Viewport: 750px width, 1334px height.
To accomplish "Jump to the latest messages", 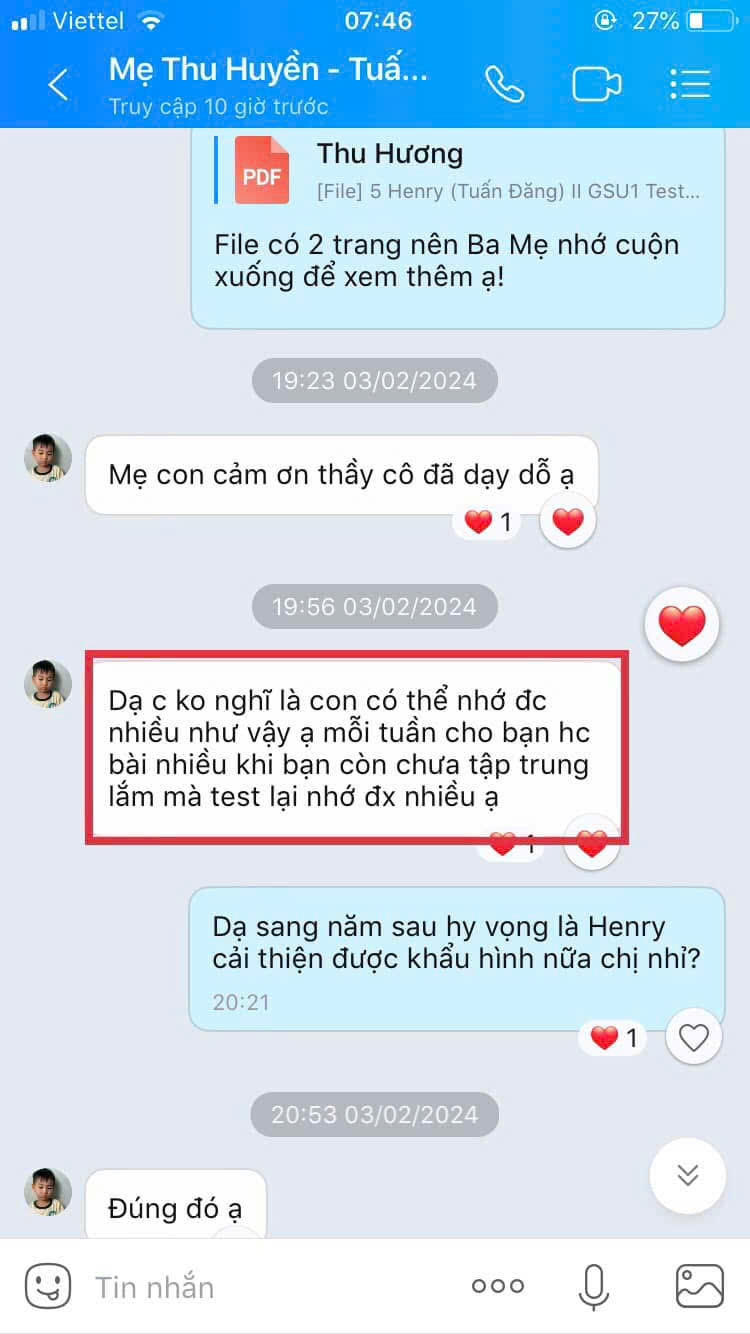I will click(x=687, y=1175).
